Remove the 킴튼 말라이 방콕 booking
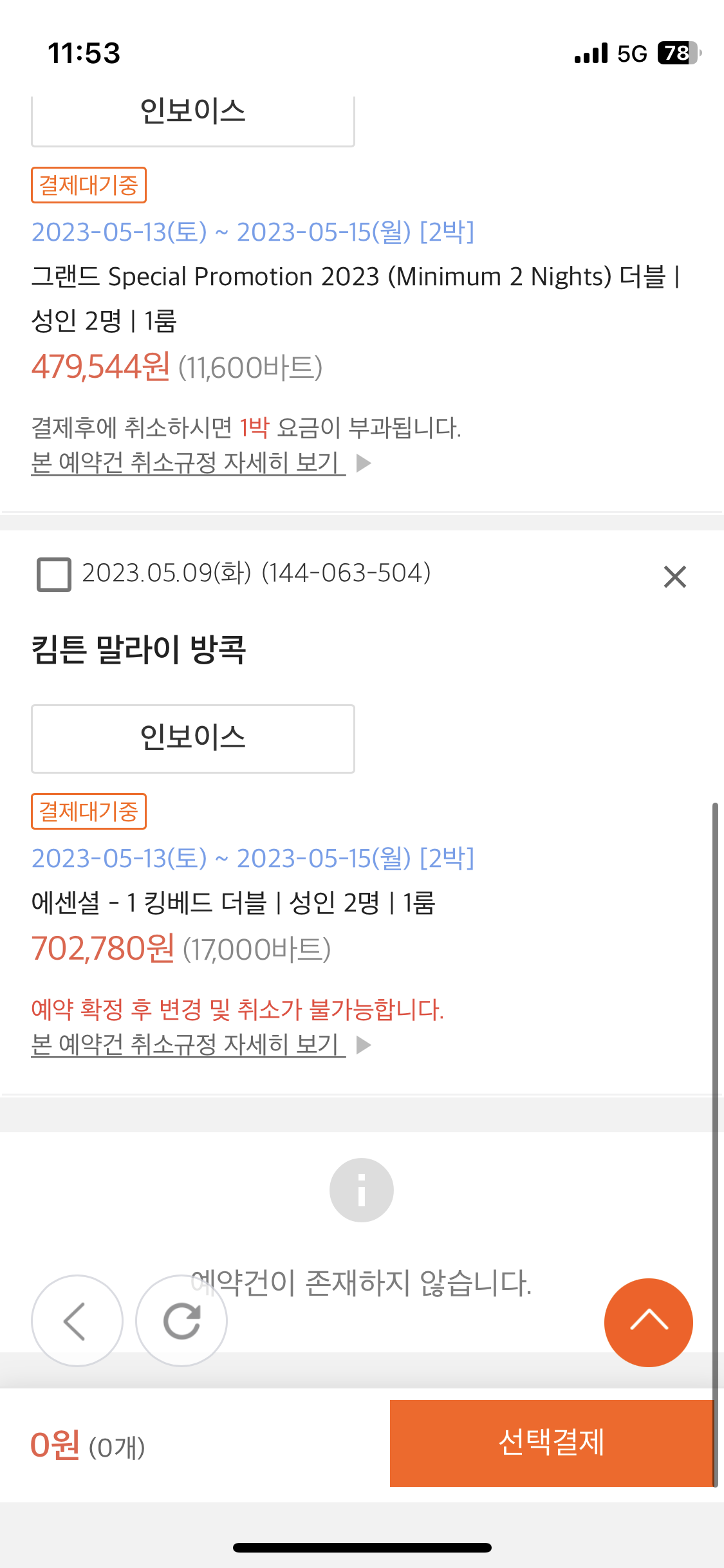 click(x=675, y=577)
